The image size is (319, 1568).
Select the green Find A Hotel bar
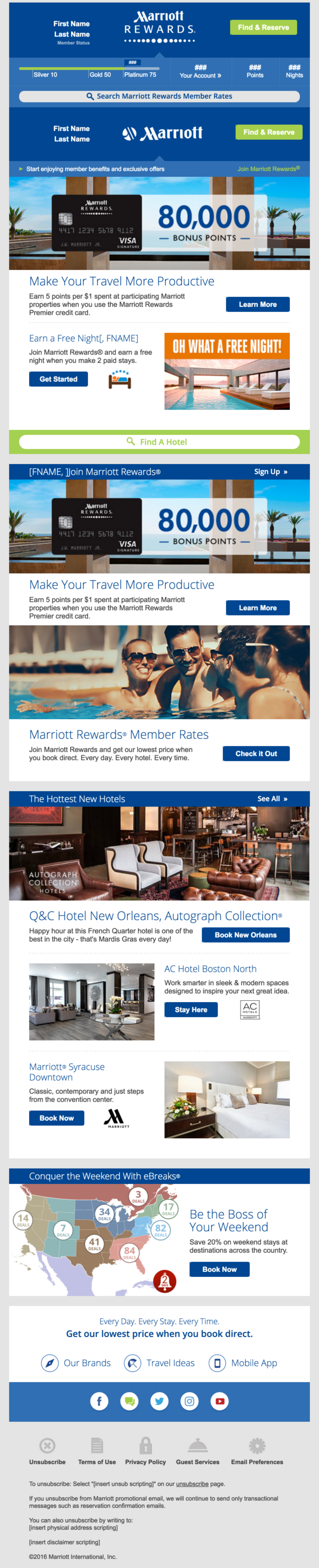coord(159,442)
